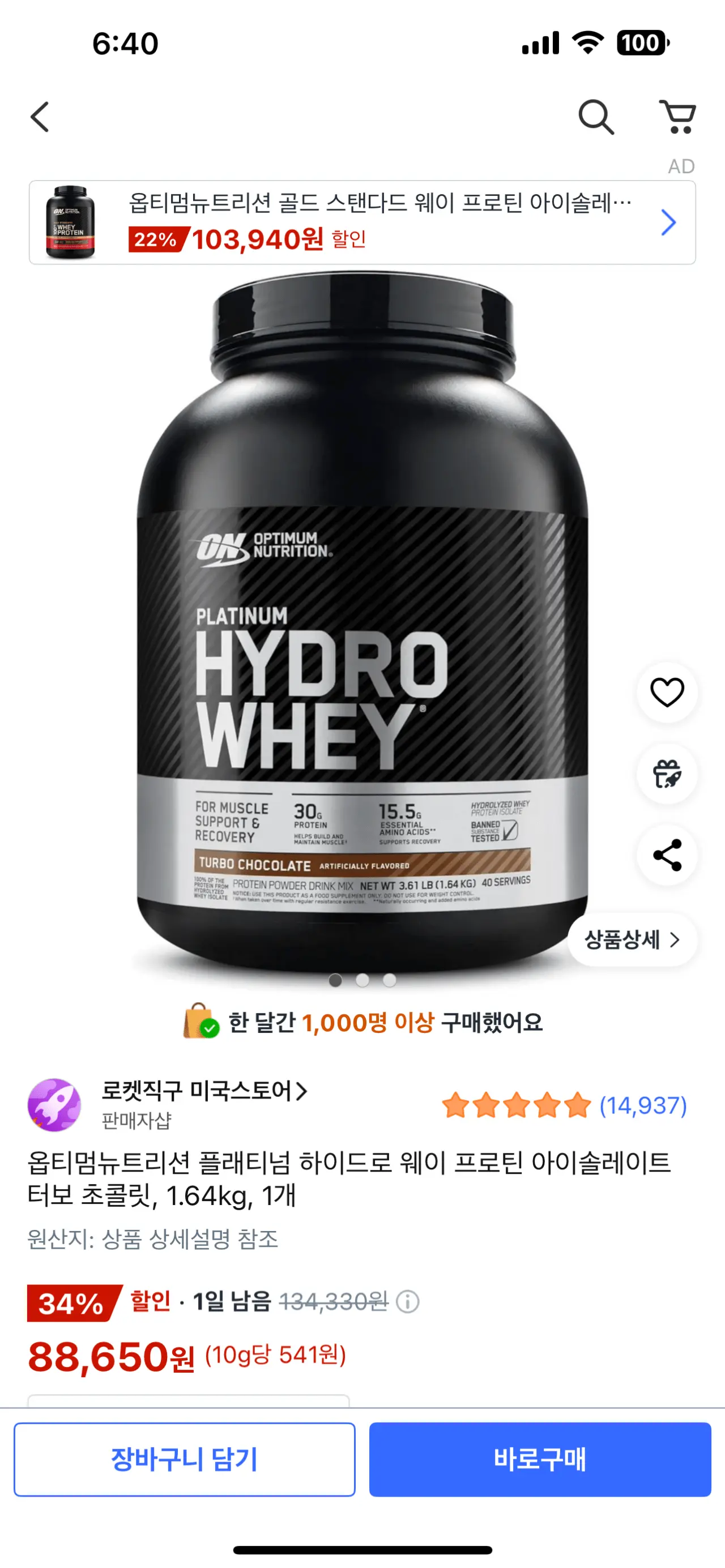
Task: Open the 로켓직구 미국스토어 seller shop
Action: [x=204, y=1090]
